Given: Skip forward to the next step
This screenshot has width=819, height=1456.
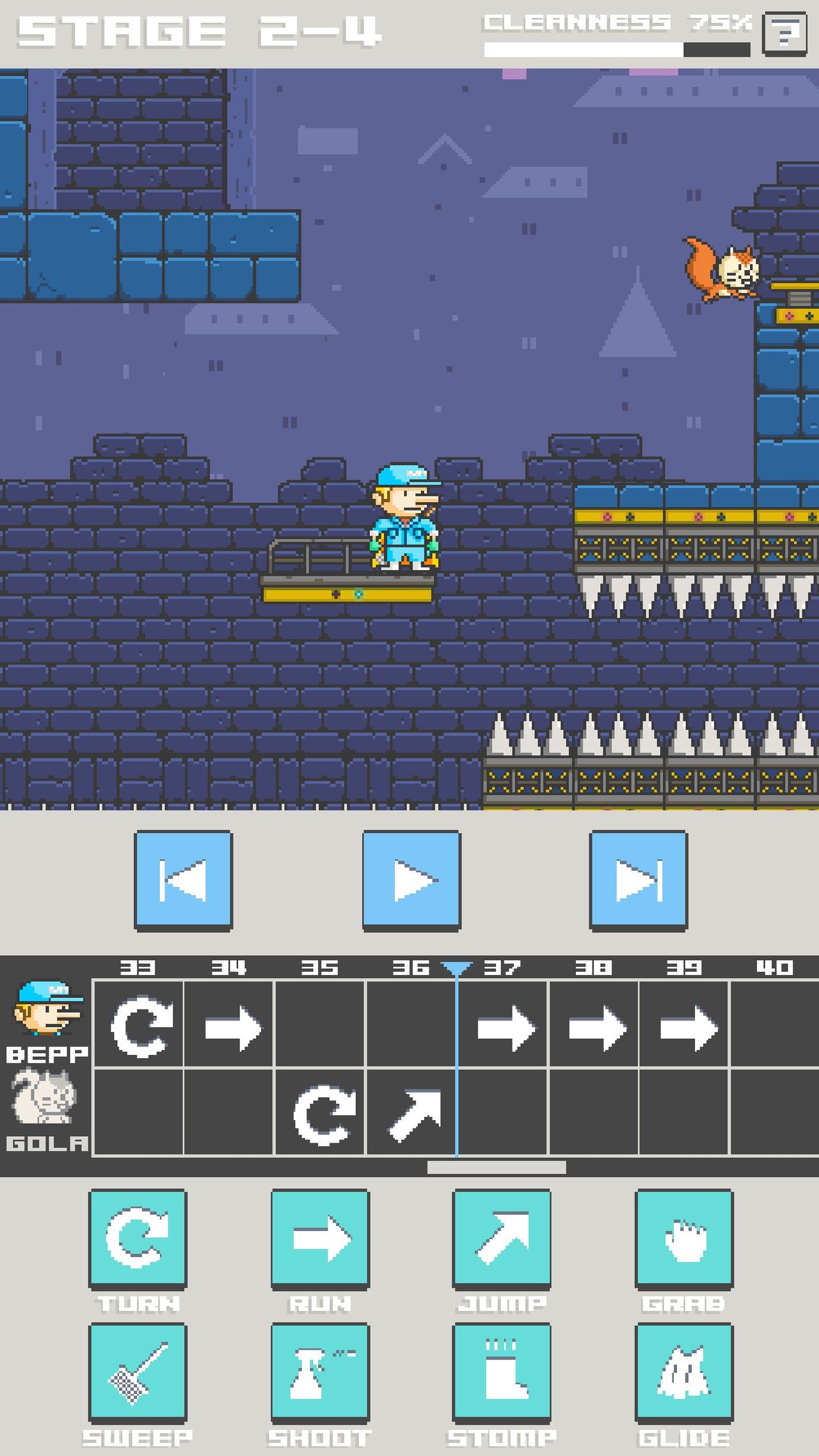Looking at the screenshot, I should pos(638,880).
